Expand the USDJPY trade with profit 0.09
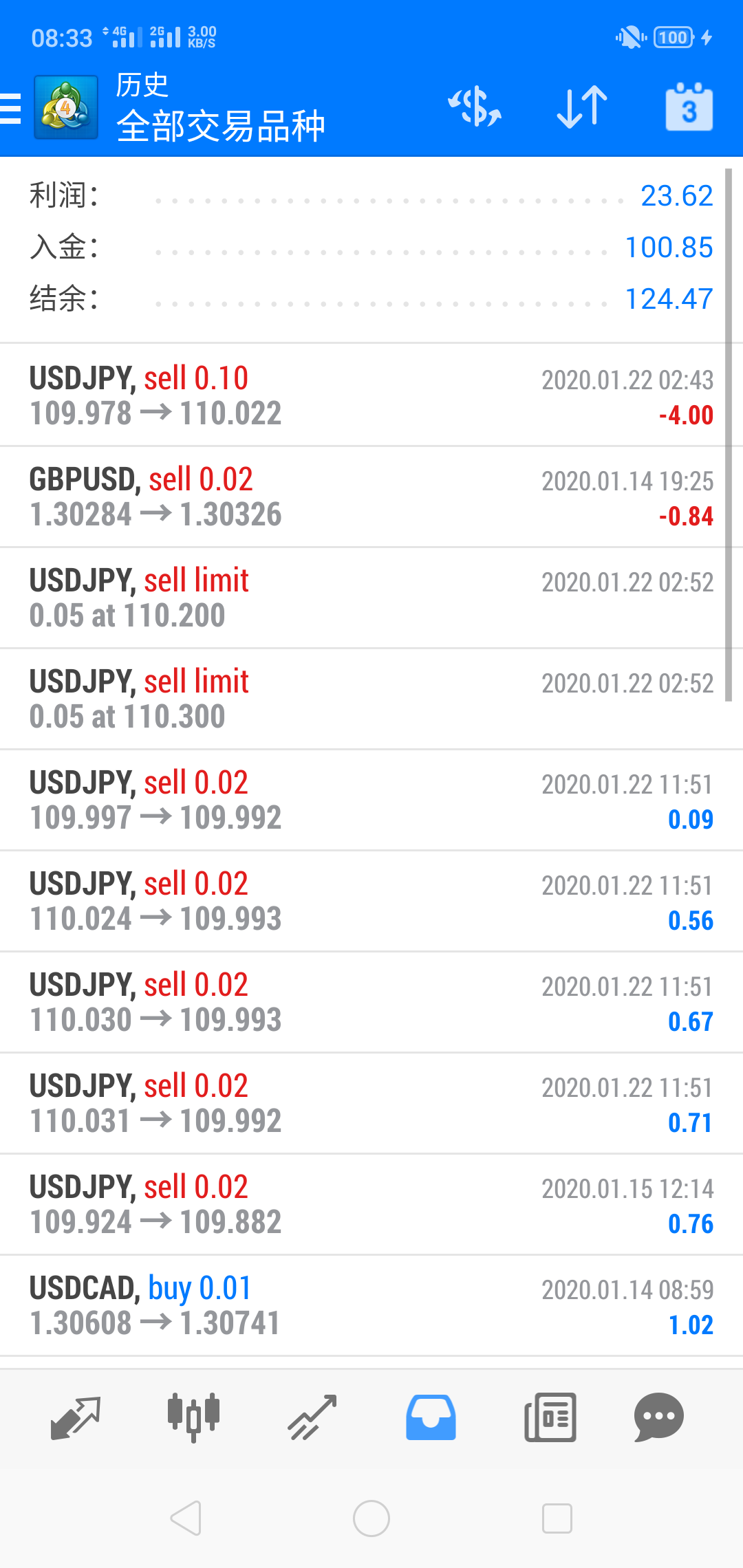Viewport: 743px width, 1568px height. (x=371, y=801)
